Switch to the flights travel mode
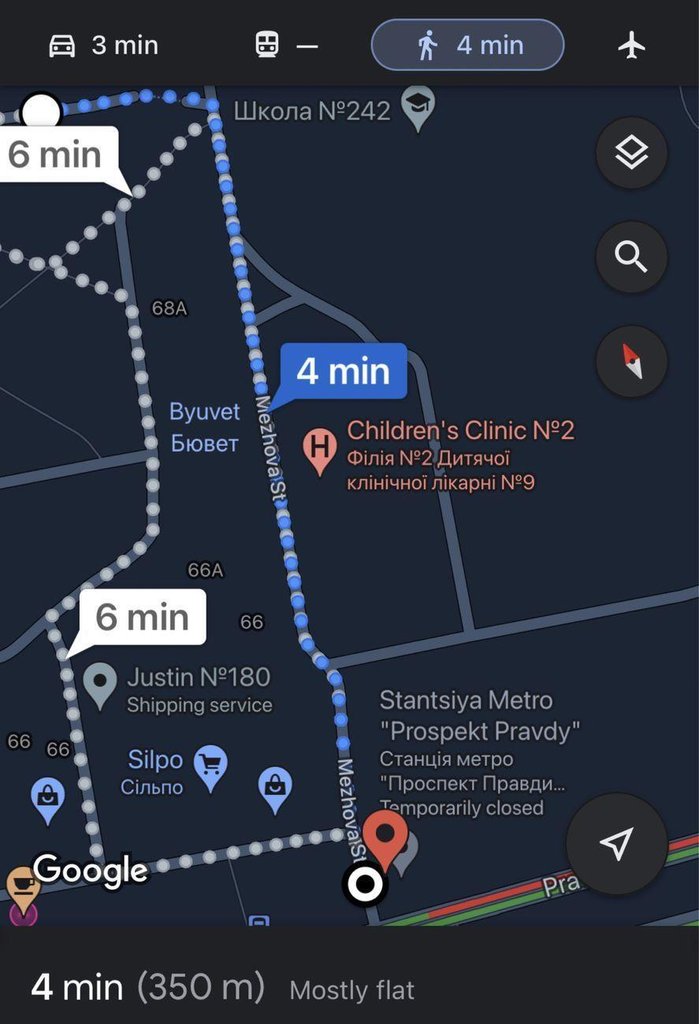The image size is (699, 1024). pyautogui.click(x=631, y=46)
